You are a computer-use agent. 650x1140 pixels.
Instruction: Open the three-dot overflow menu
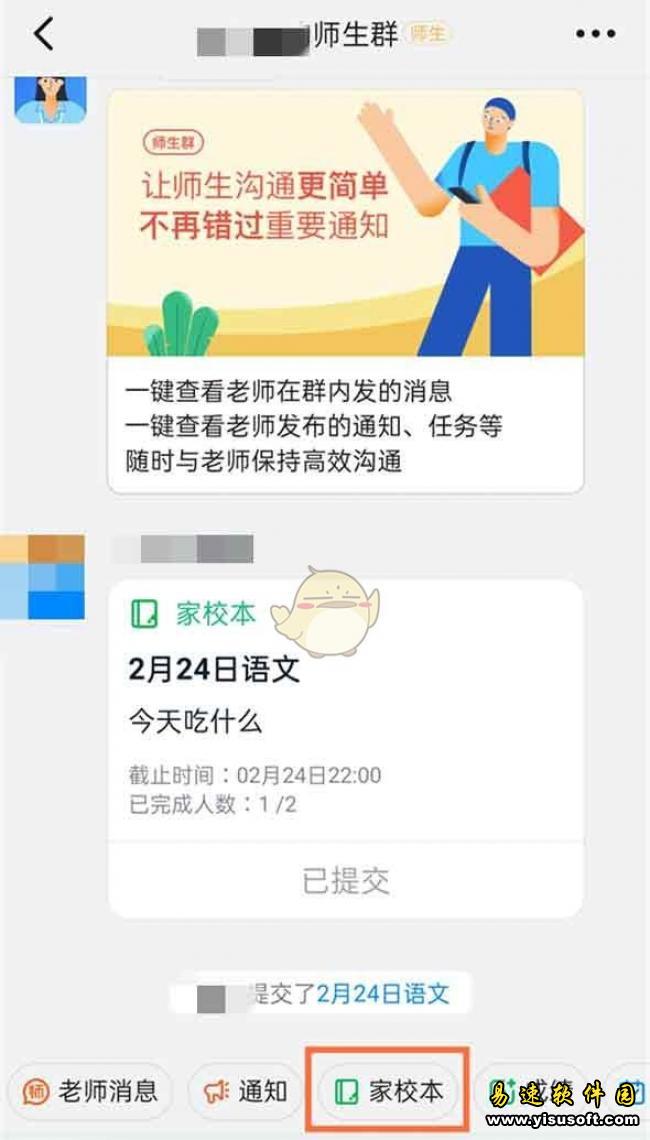595,35
